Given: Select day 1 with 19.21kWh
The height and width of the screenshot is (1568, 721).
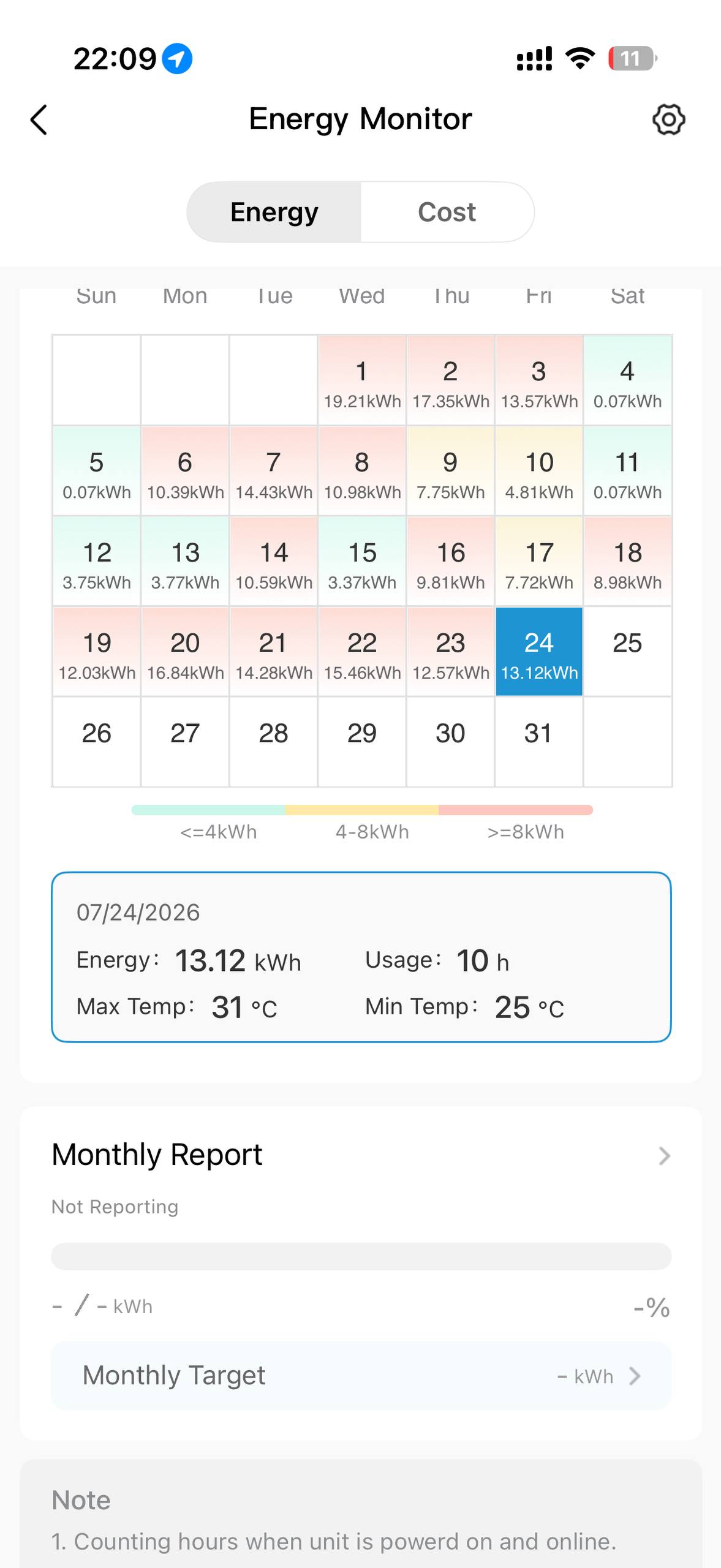Looking at the screenshot, I should click(x=362, y=380).
